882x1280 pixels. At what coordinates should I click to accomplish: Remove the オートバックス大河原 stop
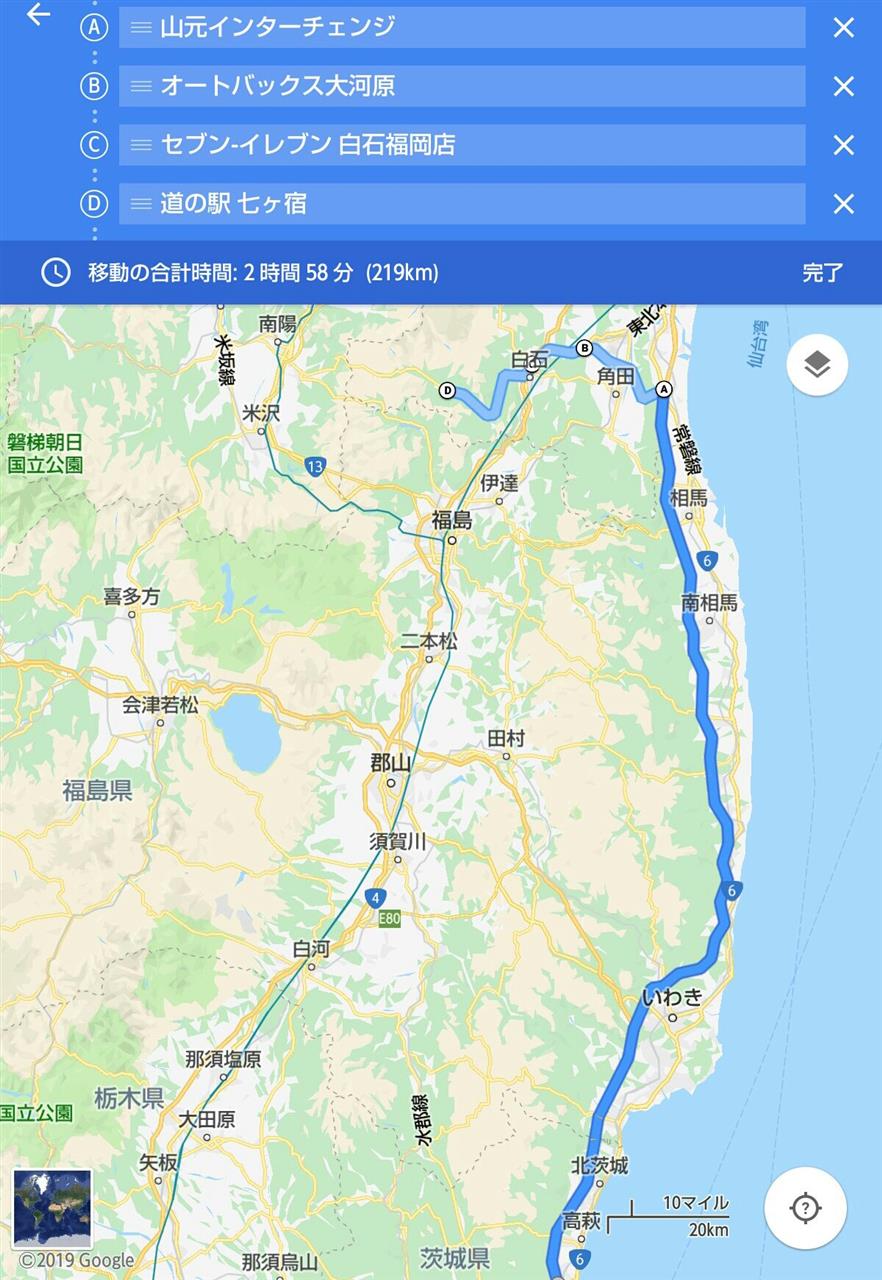click(843, 87)
